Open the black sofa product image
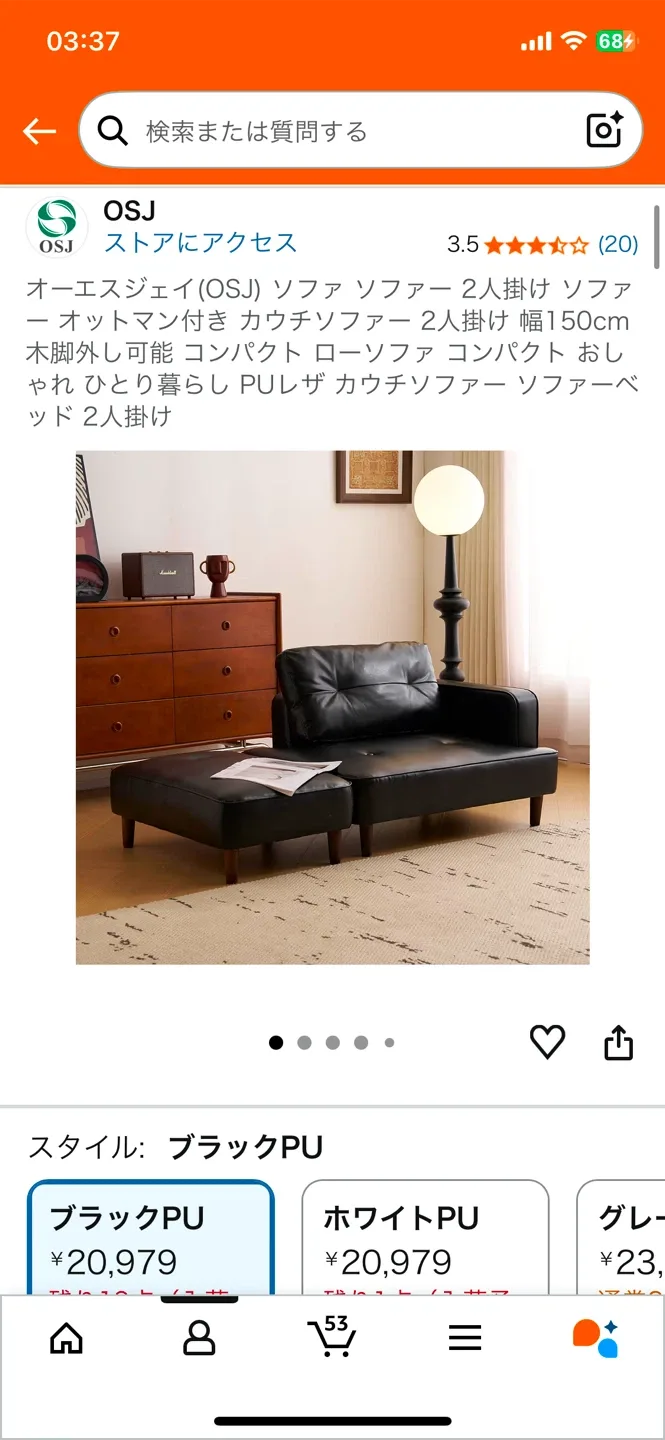 (332, 707)
